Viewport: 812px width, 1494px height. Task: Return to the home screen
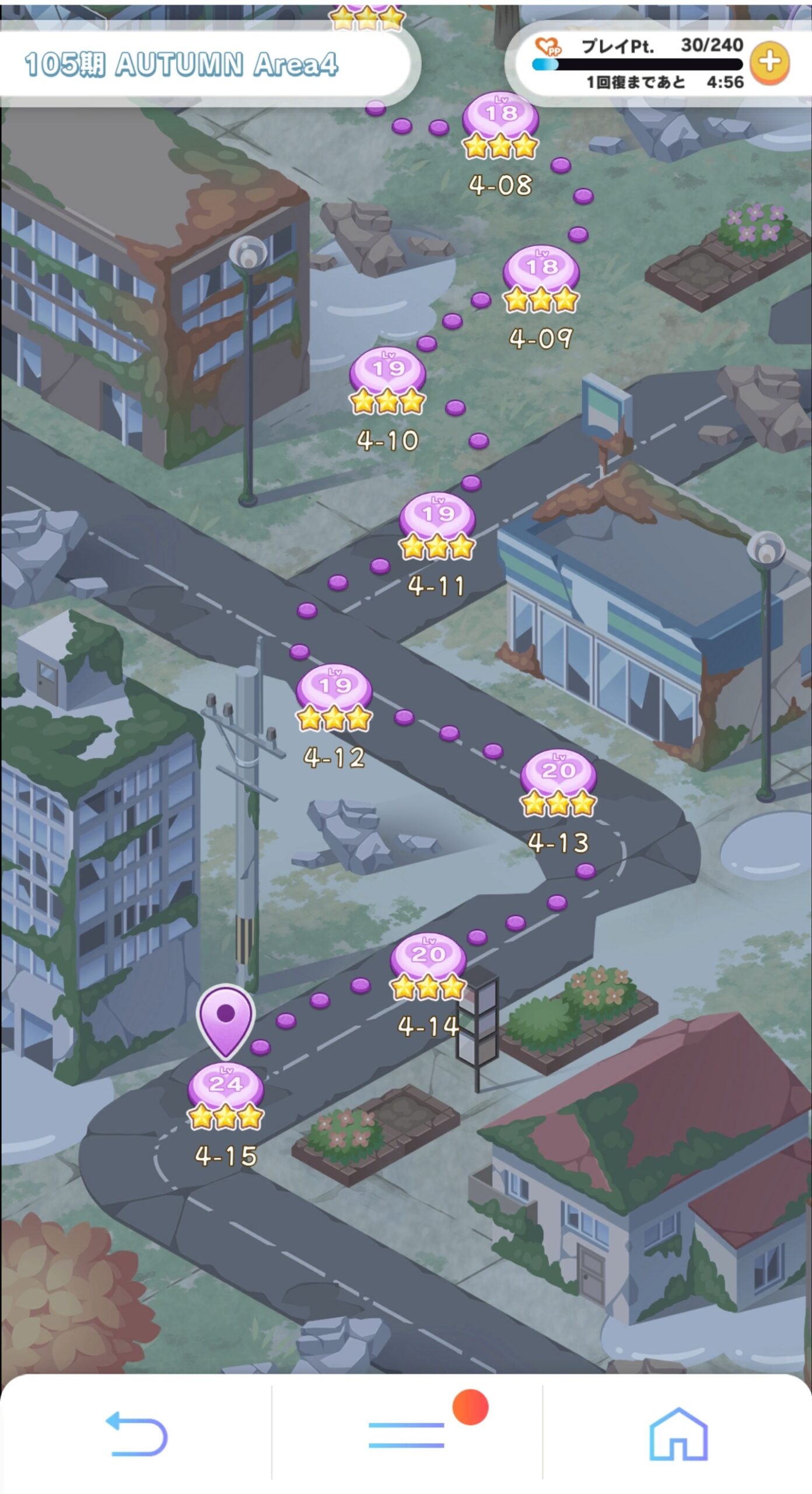point(678,1433)
